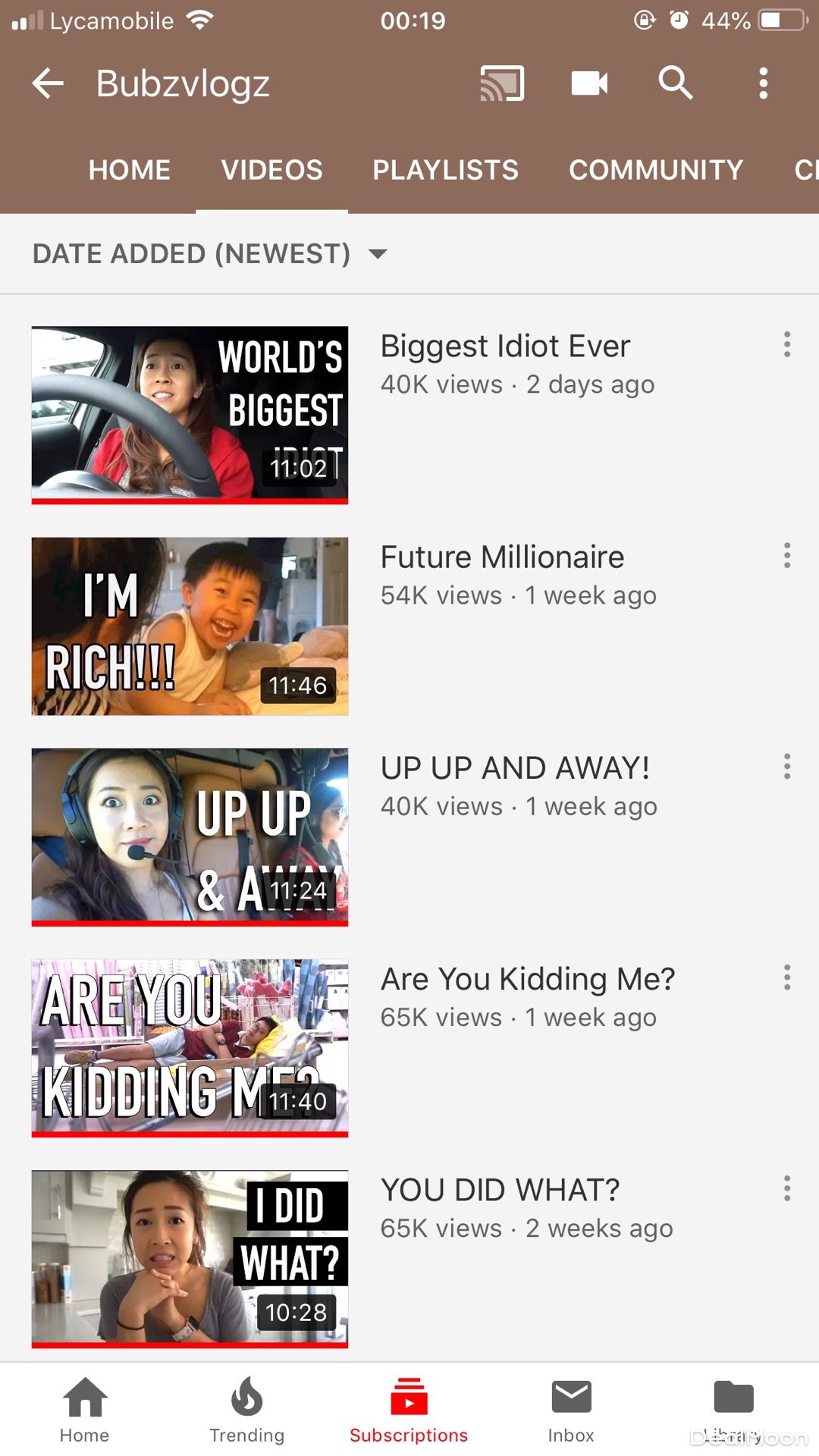The image size is (819, 1456).
Task: Switch to the PLAYLISTS tab
Action: [x=445, y=170]
